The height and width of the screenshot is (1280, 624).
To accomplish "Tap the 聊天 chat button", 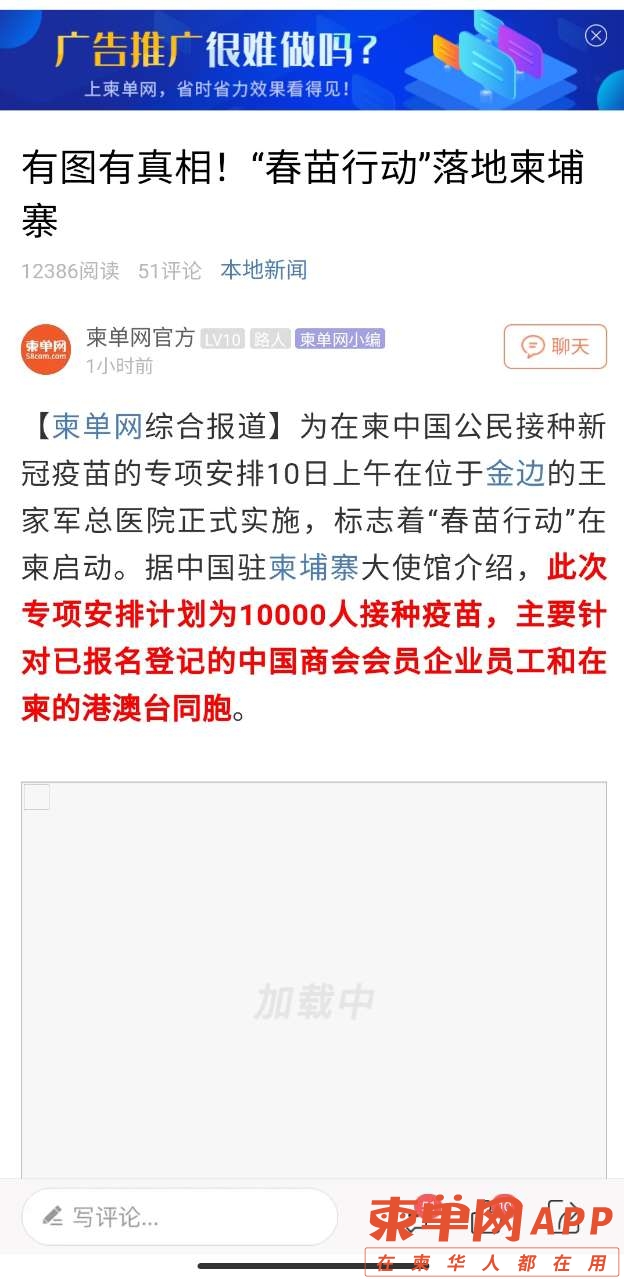I will click(x=555, y=347).
